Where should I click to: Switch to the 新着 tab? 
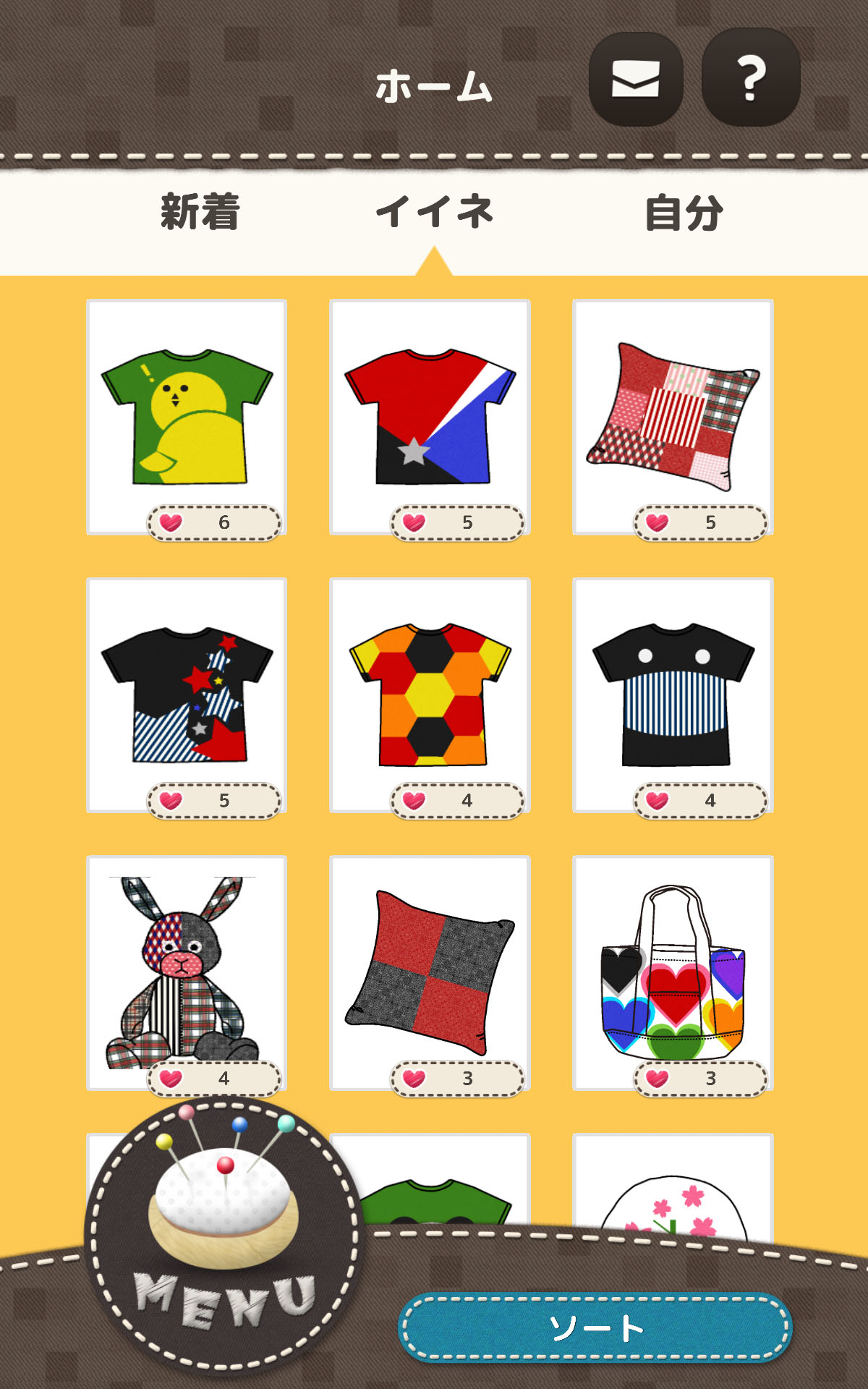200,213
